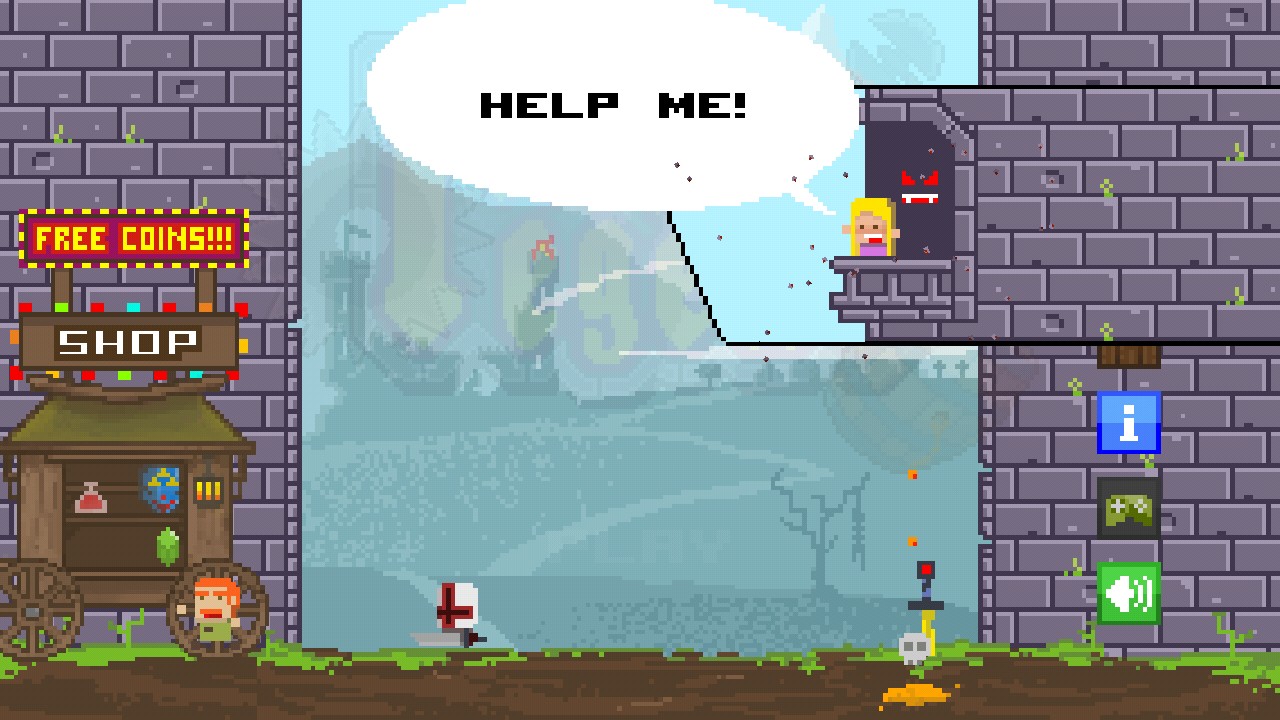
Task: Open the Shop cart
Action: 128,343
